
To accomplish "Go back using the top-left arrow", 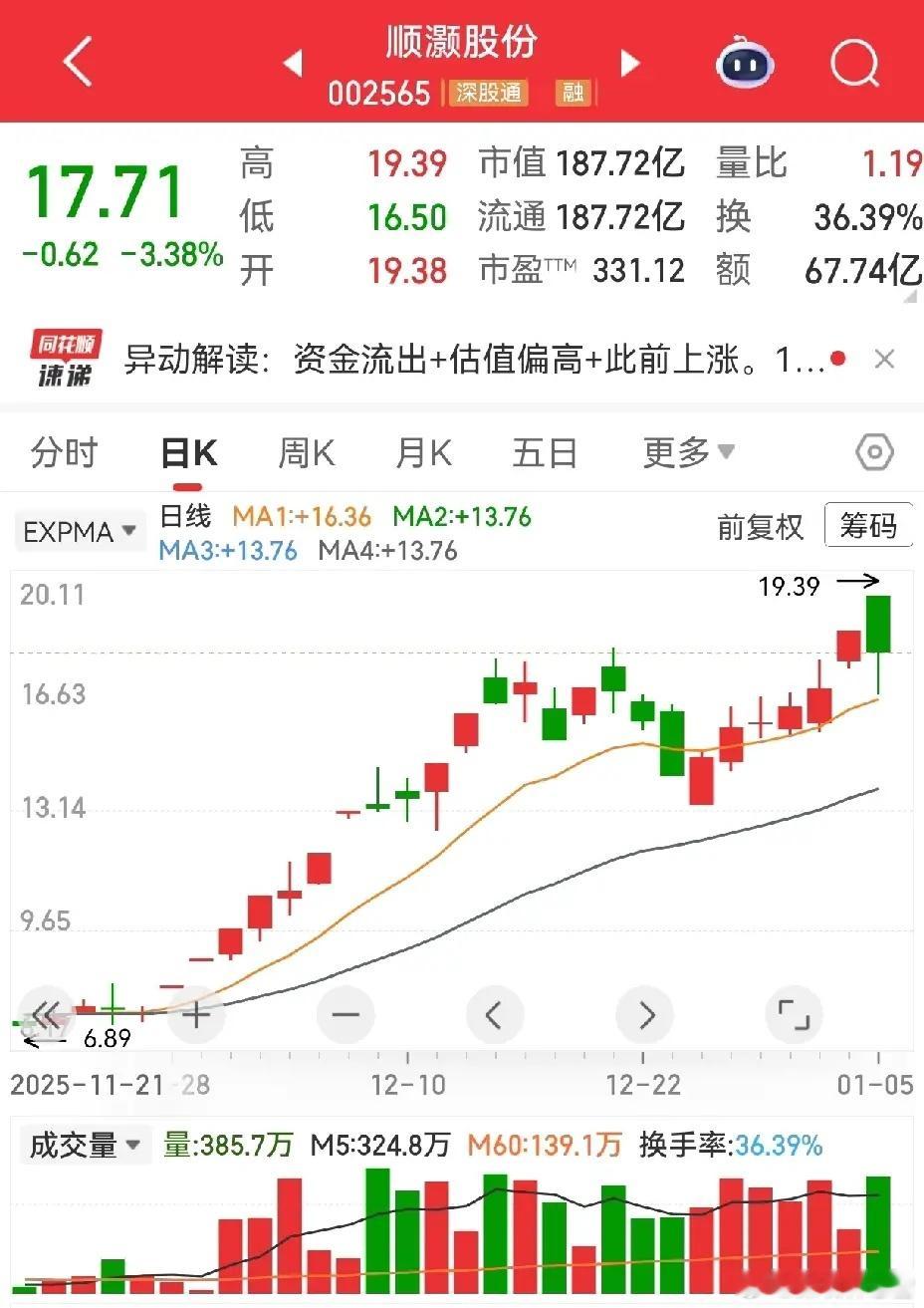I will 78,62.
